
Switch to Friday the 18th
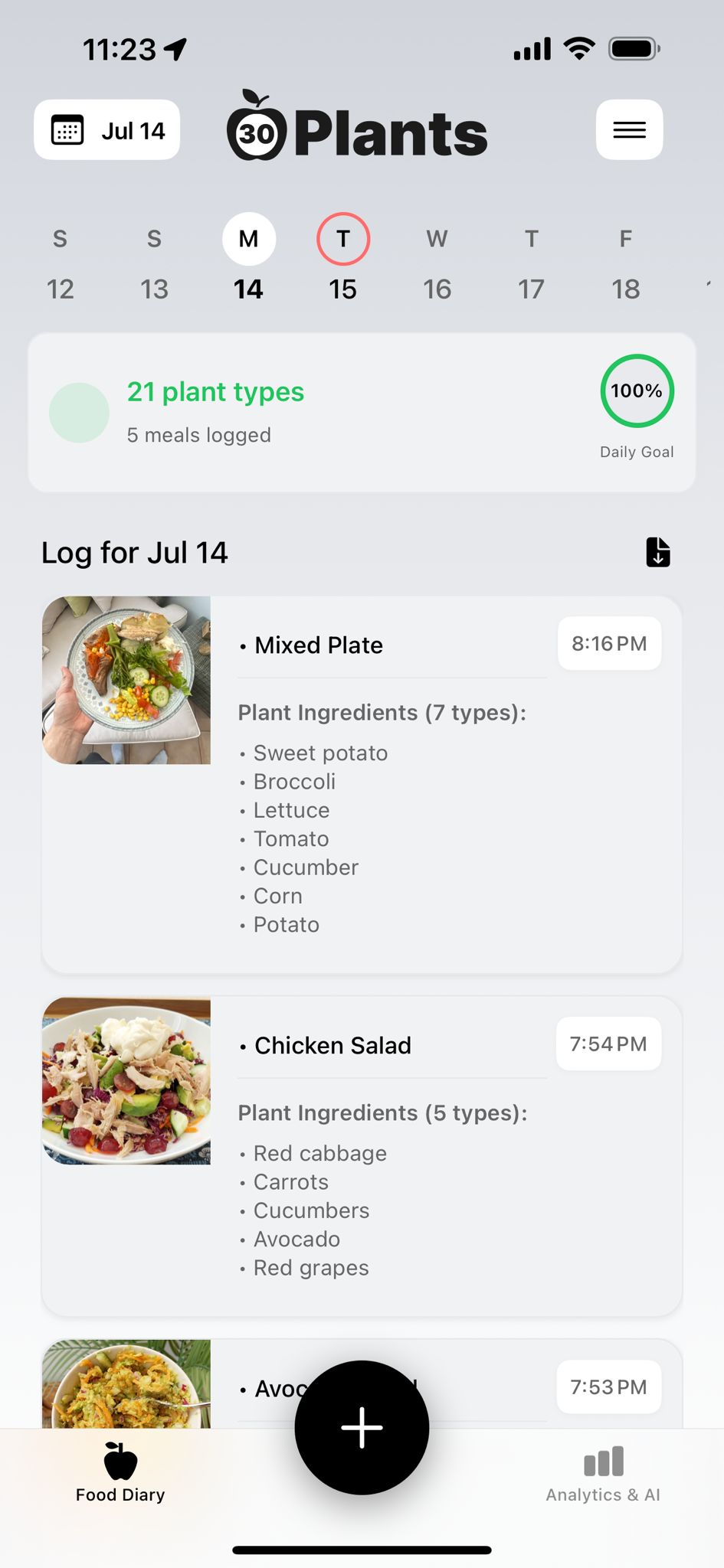point(625,260)
